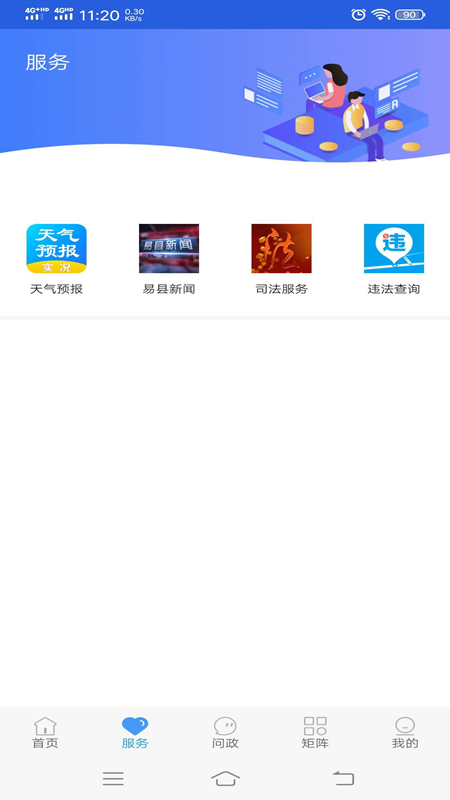This screenshot has width=450, height=800.
Task: Open 违法查询 violation lookup
Action: point(393,259)
